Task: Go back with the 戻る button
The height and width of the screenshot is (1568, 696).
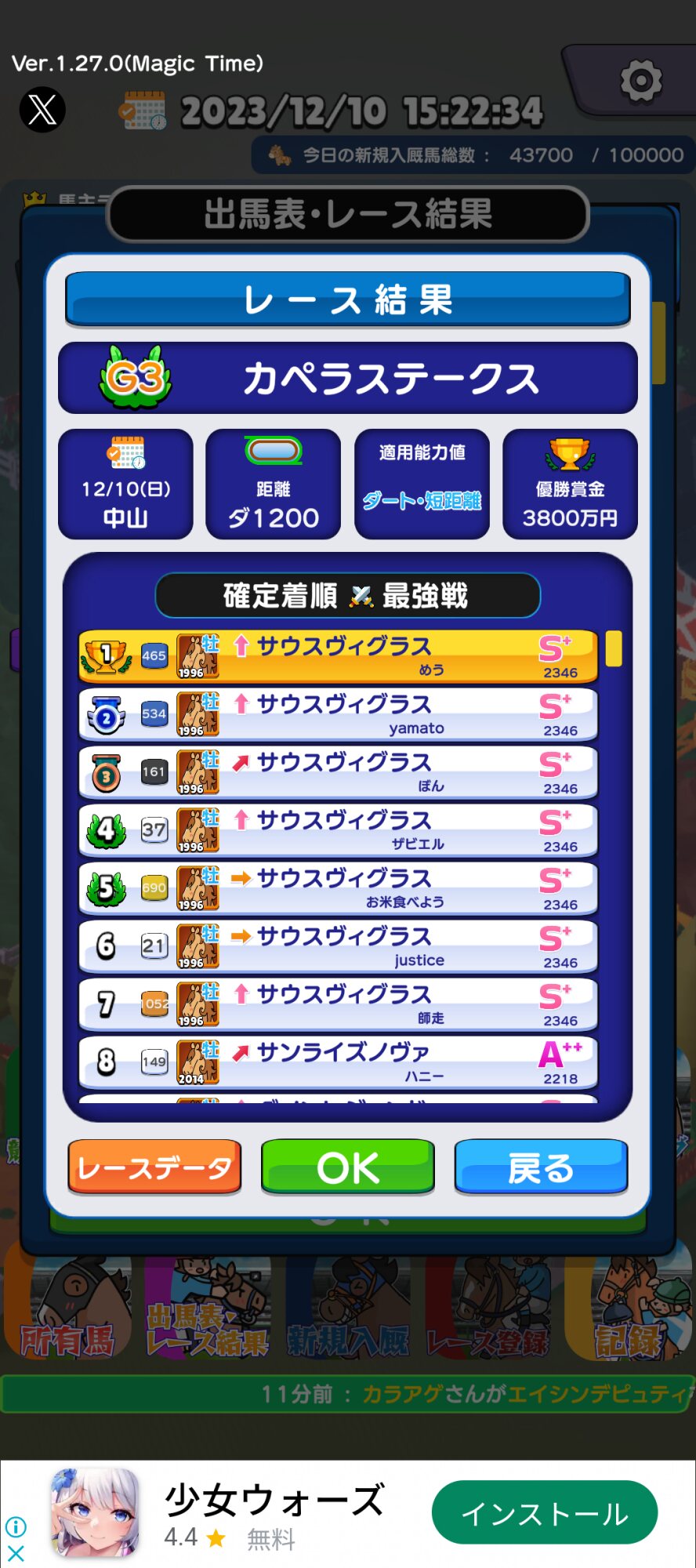Action: tap(541, 1167)
